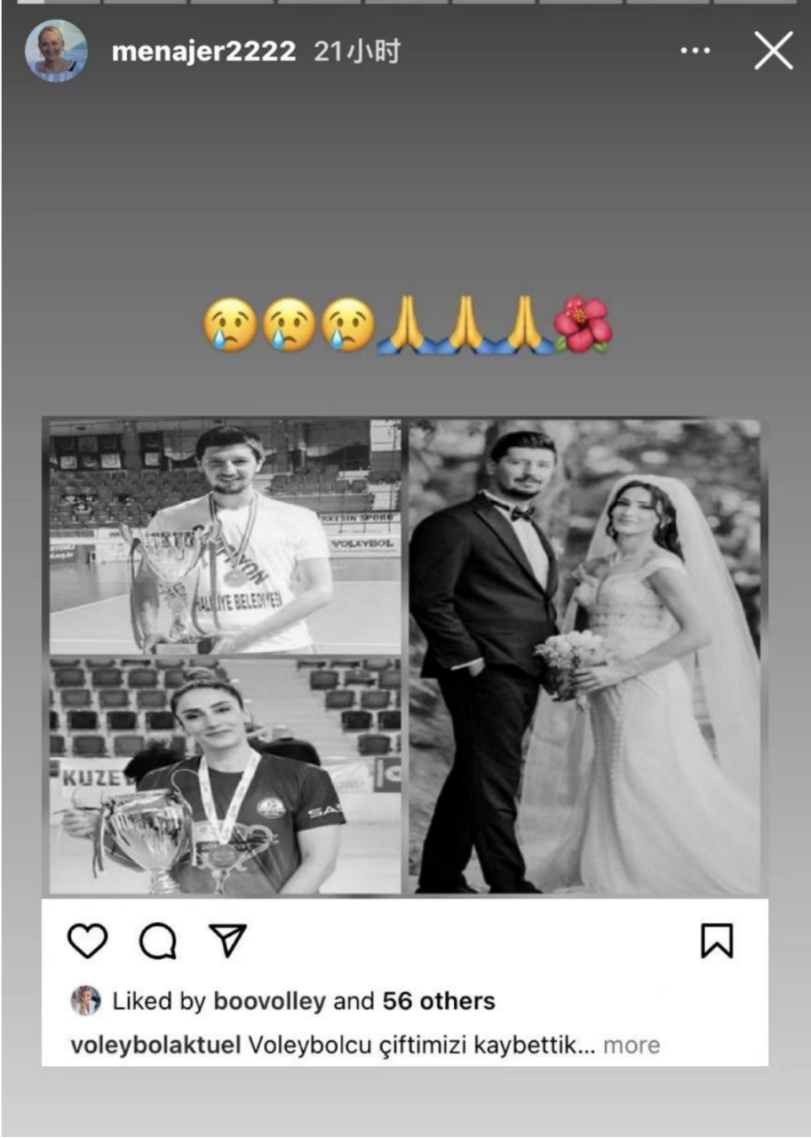The height and width of the screenshot is (1138, 811).
Task: Tap the menajer2222 username
Action: (x=203, y=52)
